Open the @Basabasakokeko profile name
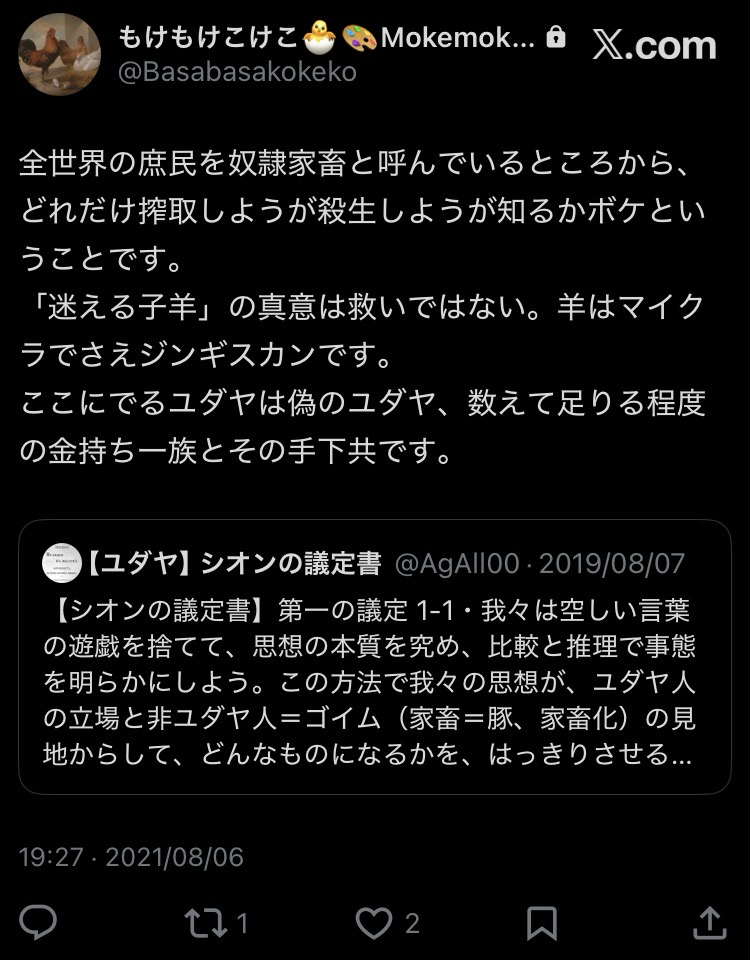This screenshot has width=750, height=960. click(x=237, y=72)
